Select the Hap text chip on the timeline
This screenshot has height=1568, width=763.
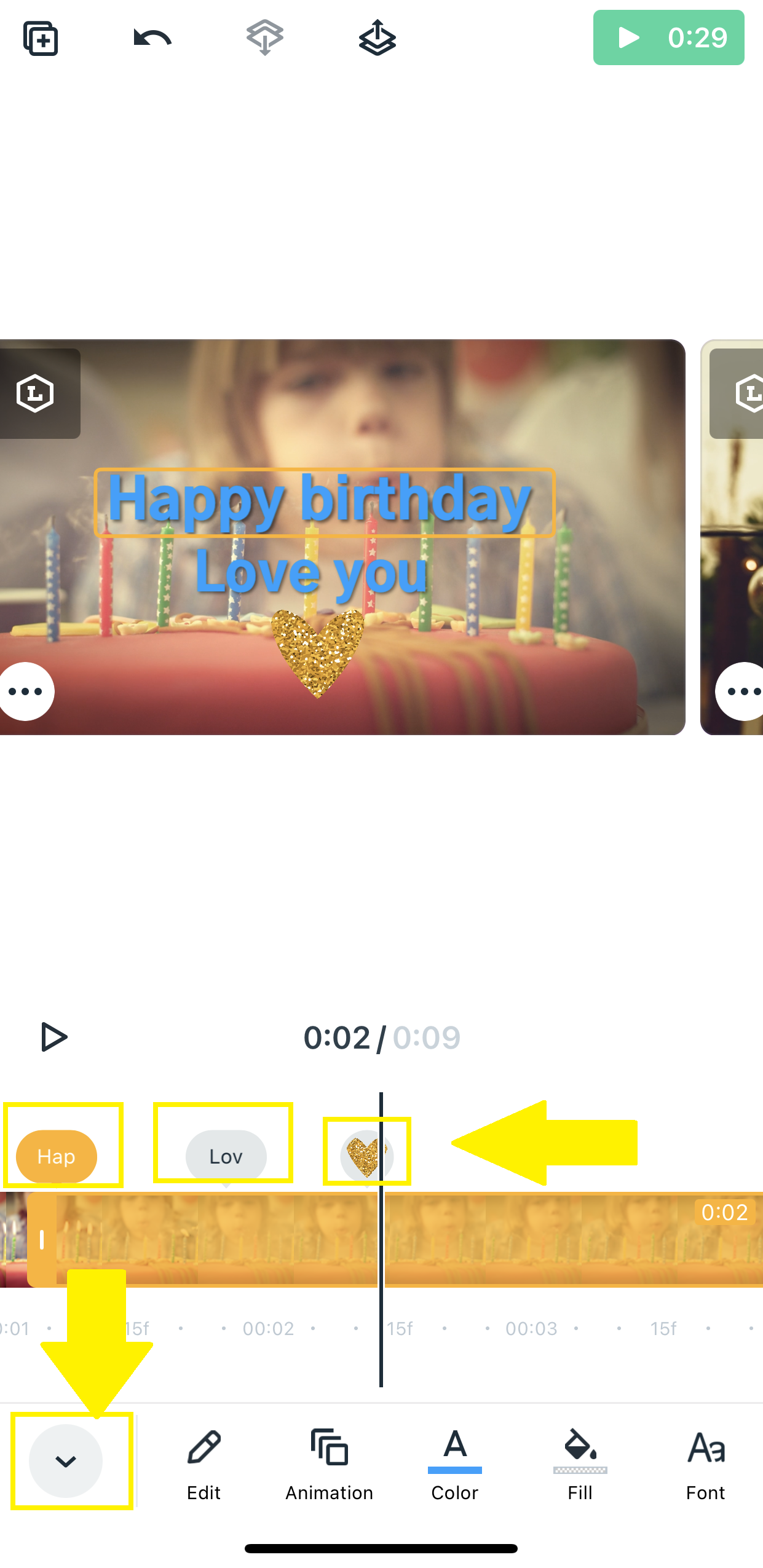tap(57, 1156)
